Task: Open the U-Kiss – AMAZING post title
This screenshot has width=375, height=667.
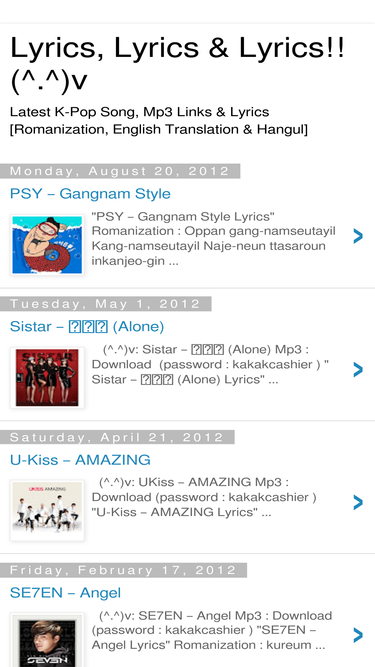Action: (80, 460)
